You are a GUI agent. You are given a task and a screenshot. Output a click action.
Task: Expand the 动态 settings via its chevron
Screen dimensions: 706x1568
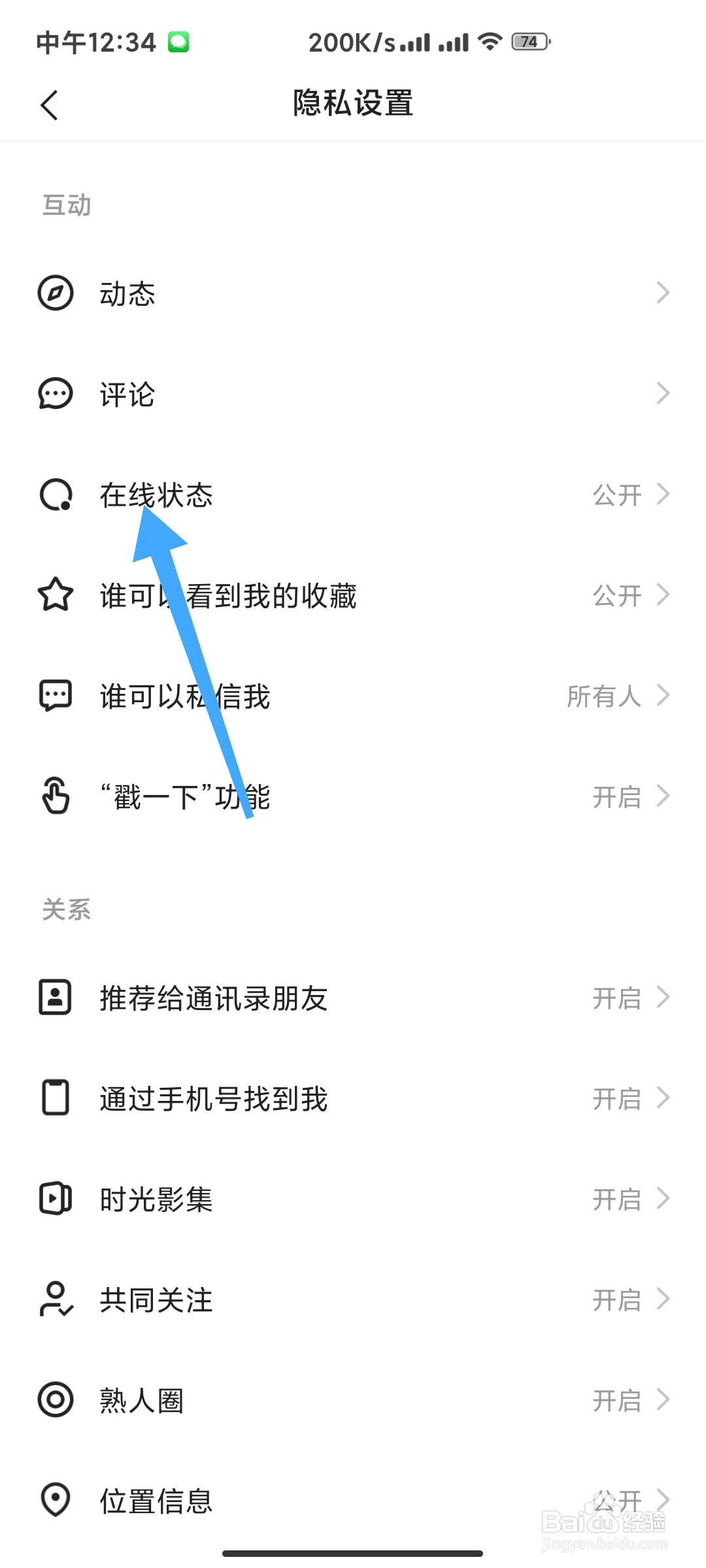coord(664,293)
